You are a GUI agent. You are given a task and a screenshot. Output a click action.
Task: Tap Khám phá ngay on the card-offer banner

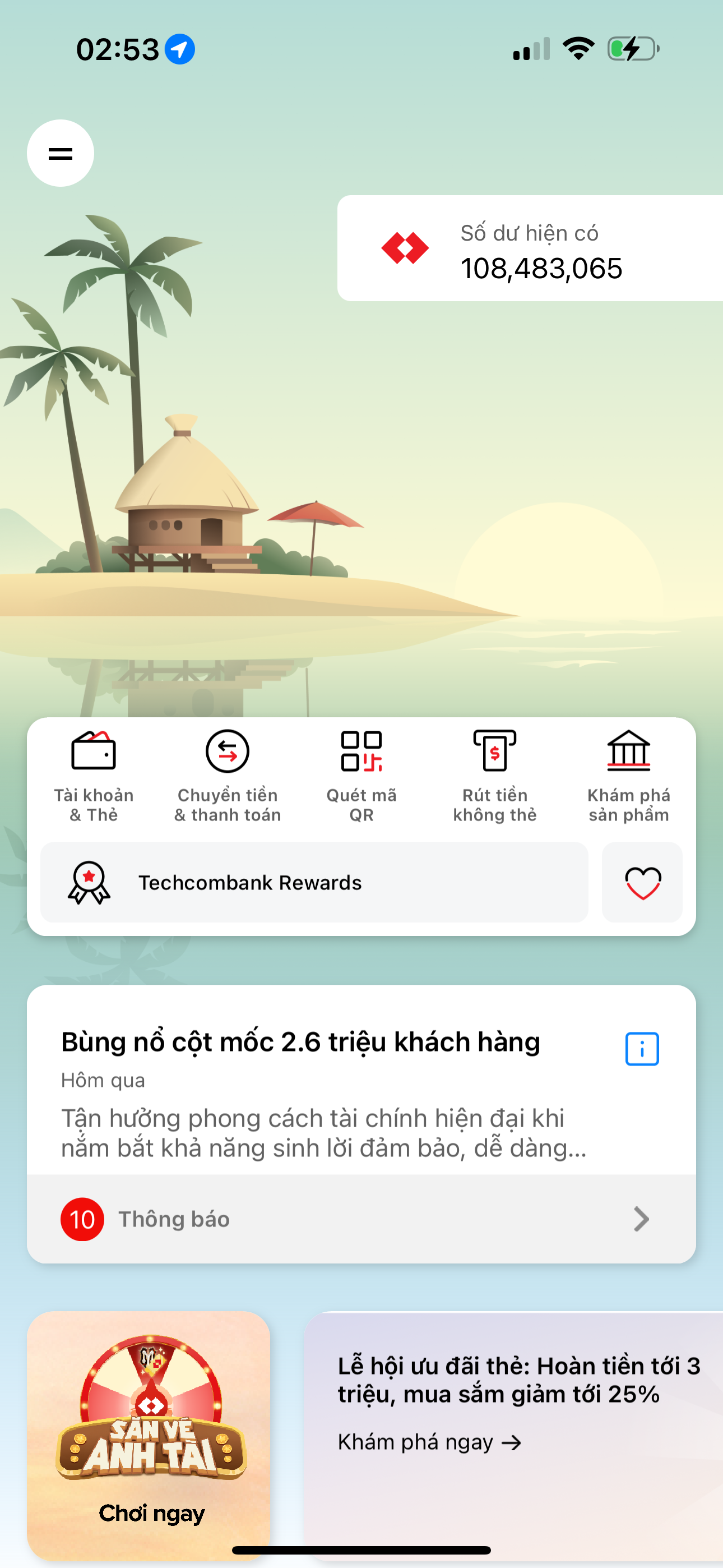(x=430, y=1442)
